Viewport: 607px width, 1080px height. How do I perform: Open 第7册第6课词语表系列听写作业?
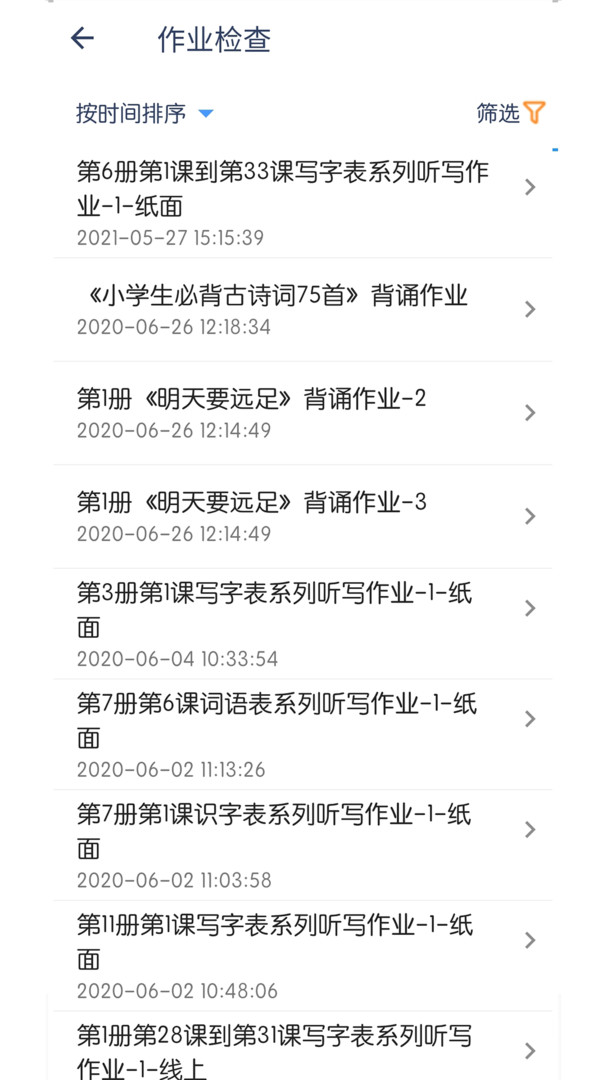(303, 734)
